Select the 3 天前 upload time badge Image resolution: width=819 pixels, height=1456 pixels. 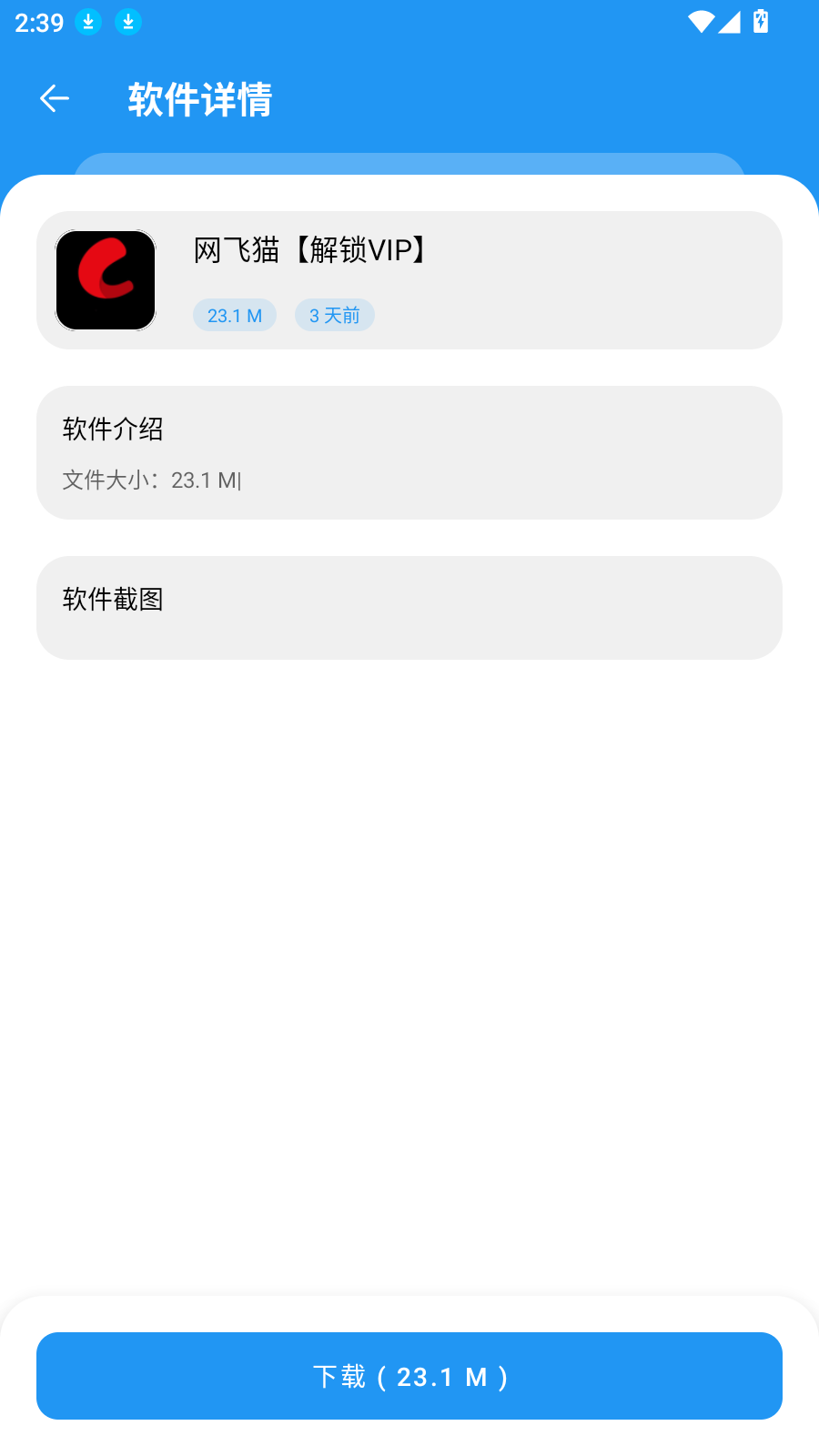point(334,315)
